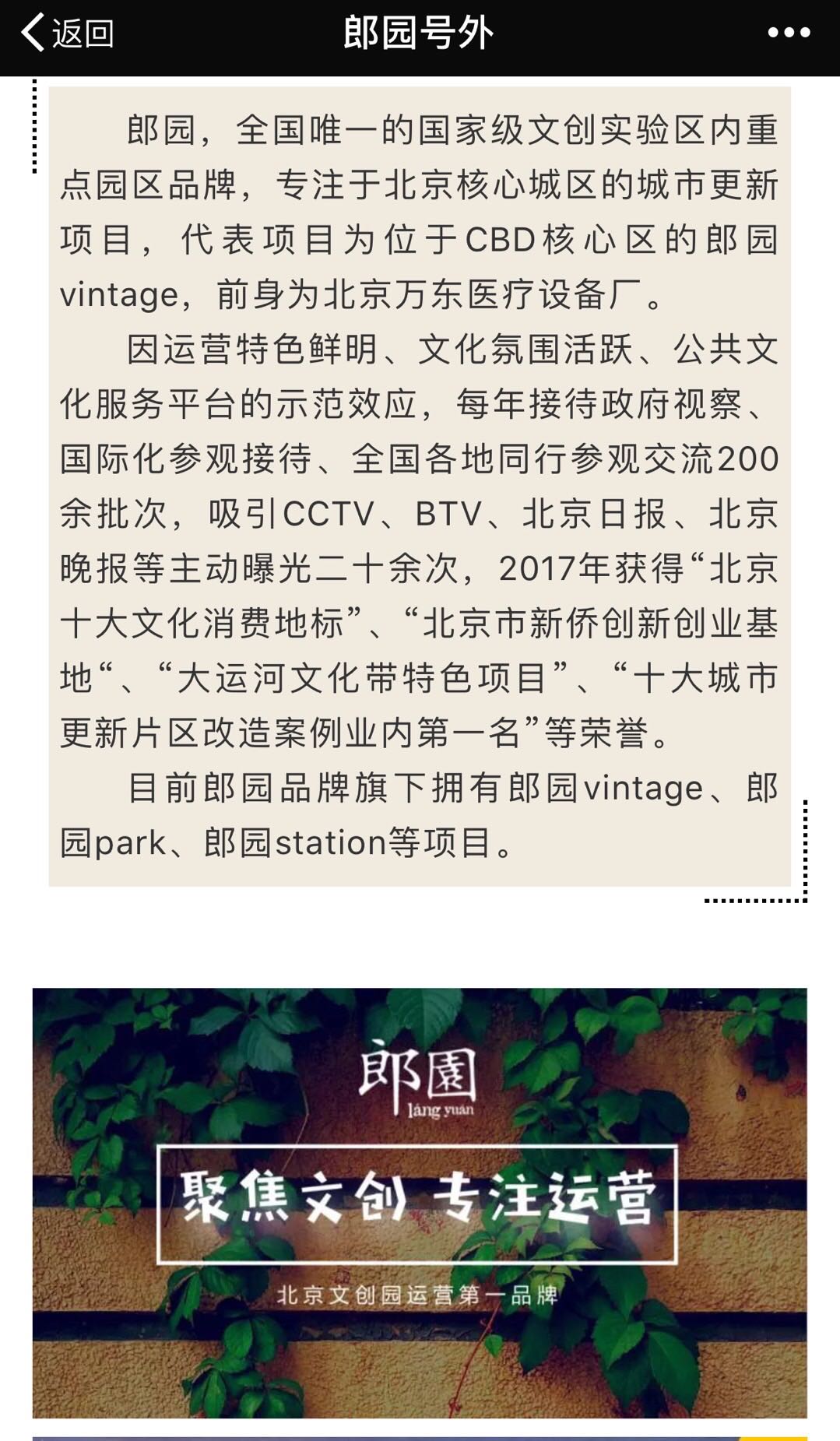Image resolution: width=840 pixels, height=1441 pixels.
Task: Open the three-dot more options menu
Action: [x=789, y=33]
